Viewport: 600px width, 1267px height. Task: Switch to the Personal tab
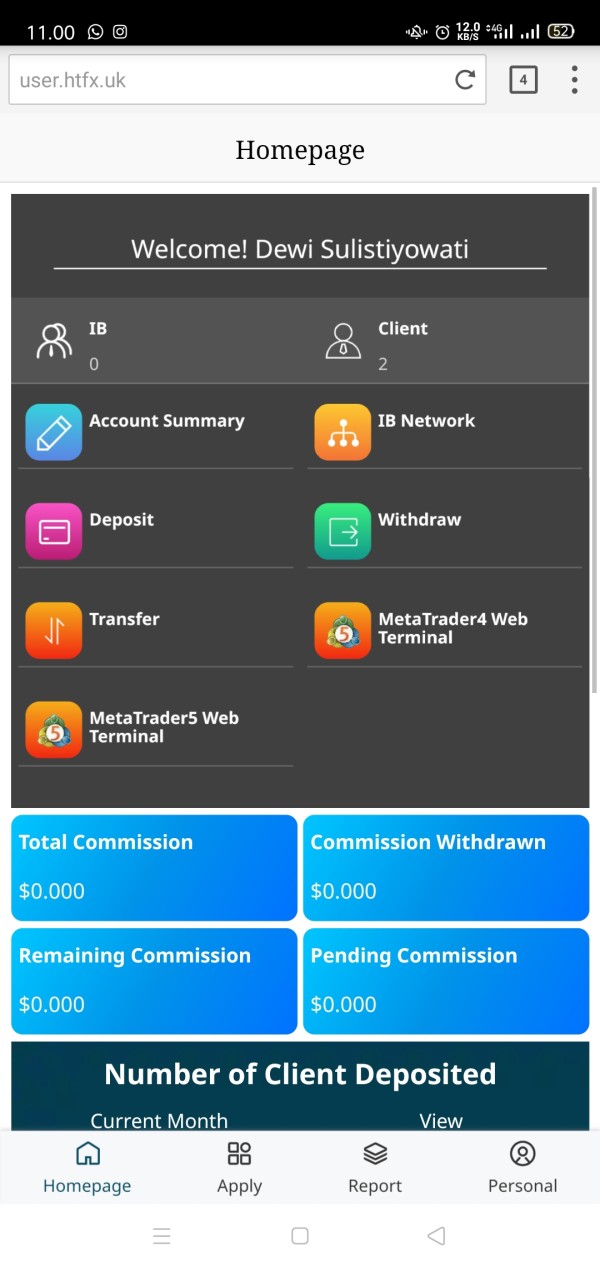522,1168
